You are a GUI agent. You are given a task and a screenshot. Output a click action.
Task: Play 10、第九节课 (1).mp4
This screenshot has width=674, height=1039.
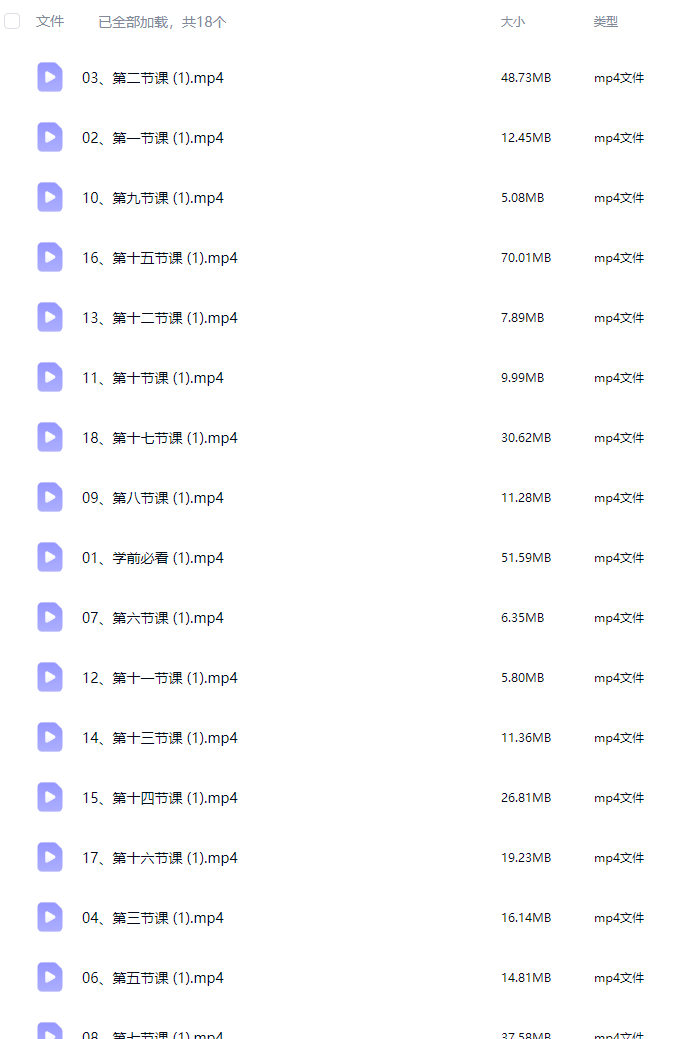[x=152, y=198]
